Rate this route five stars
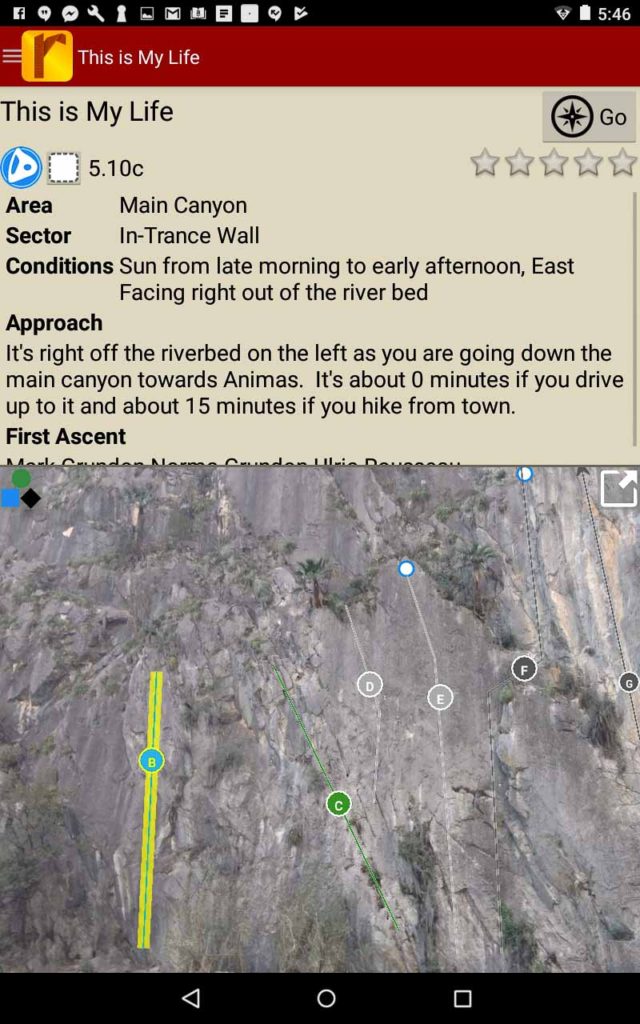 (x=622, y=162)
